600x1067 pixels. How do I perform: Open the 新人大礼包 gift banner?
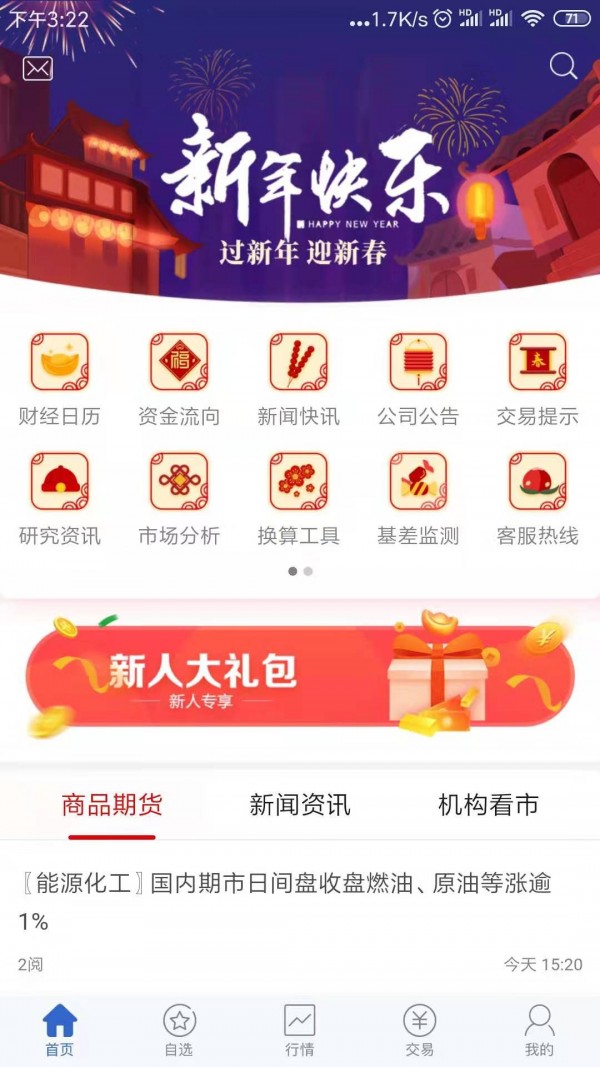click(x=300, y=675)
